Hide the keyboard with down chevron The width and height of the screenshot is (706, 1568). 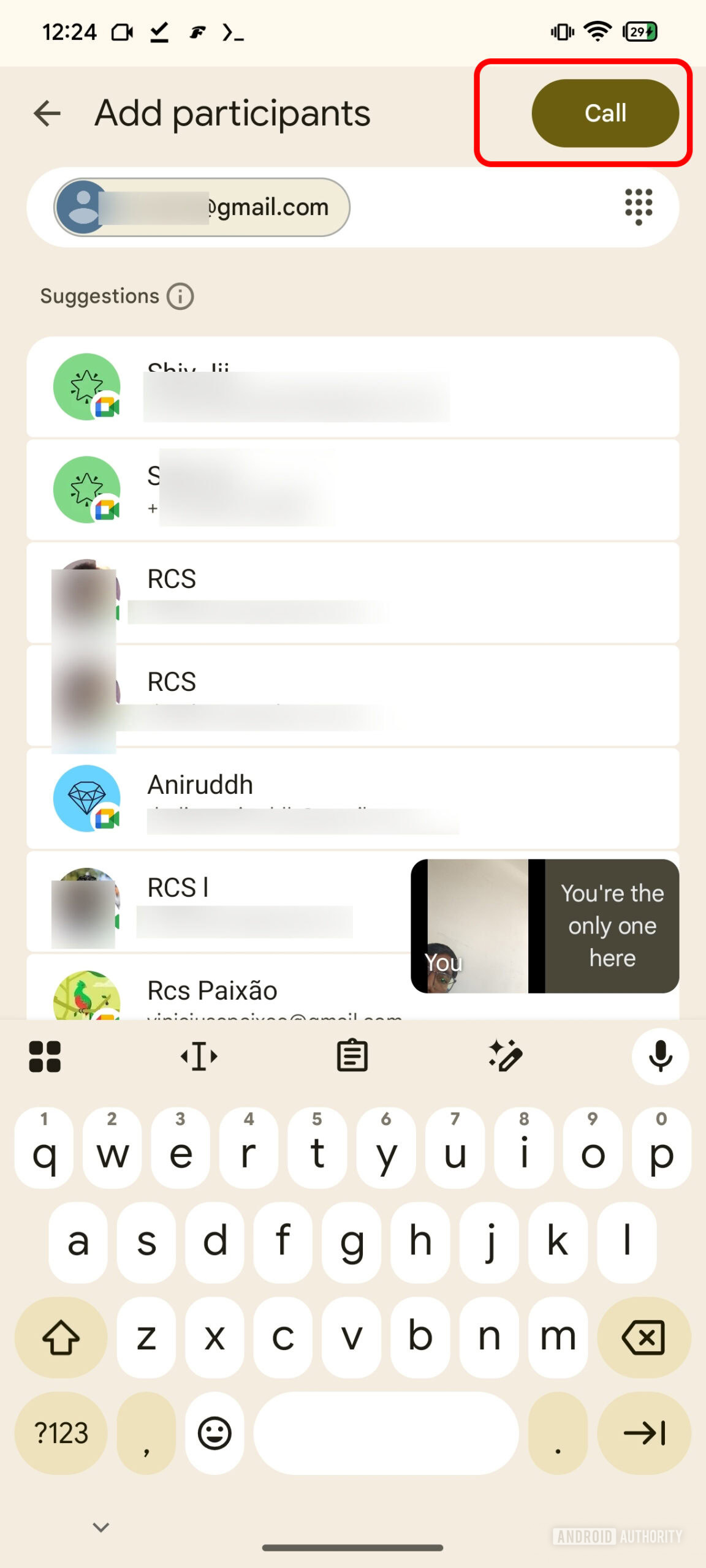[x=101, y=1527]
